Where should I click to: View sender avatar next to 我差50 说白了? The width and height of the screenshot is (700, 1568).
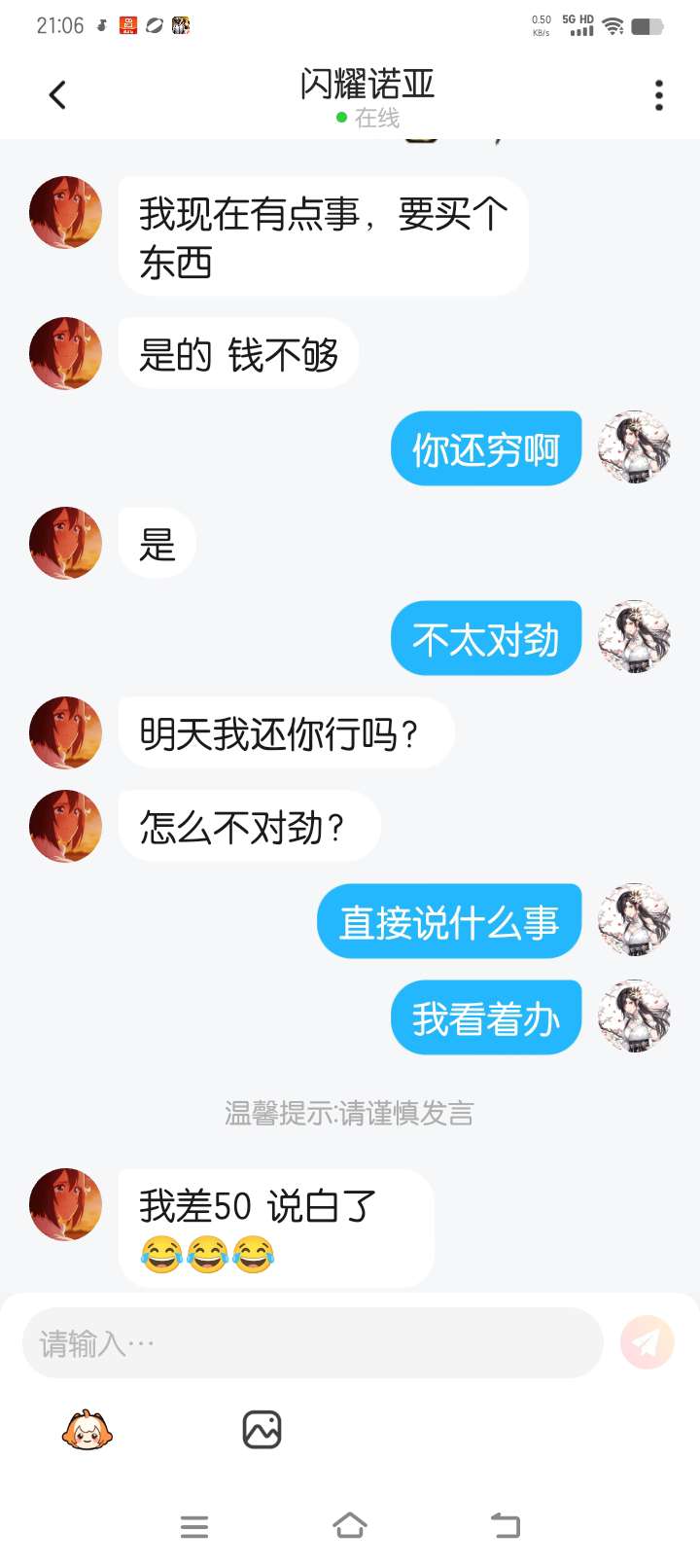pyautogui.click(x=66, y=1205)
